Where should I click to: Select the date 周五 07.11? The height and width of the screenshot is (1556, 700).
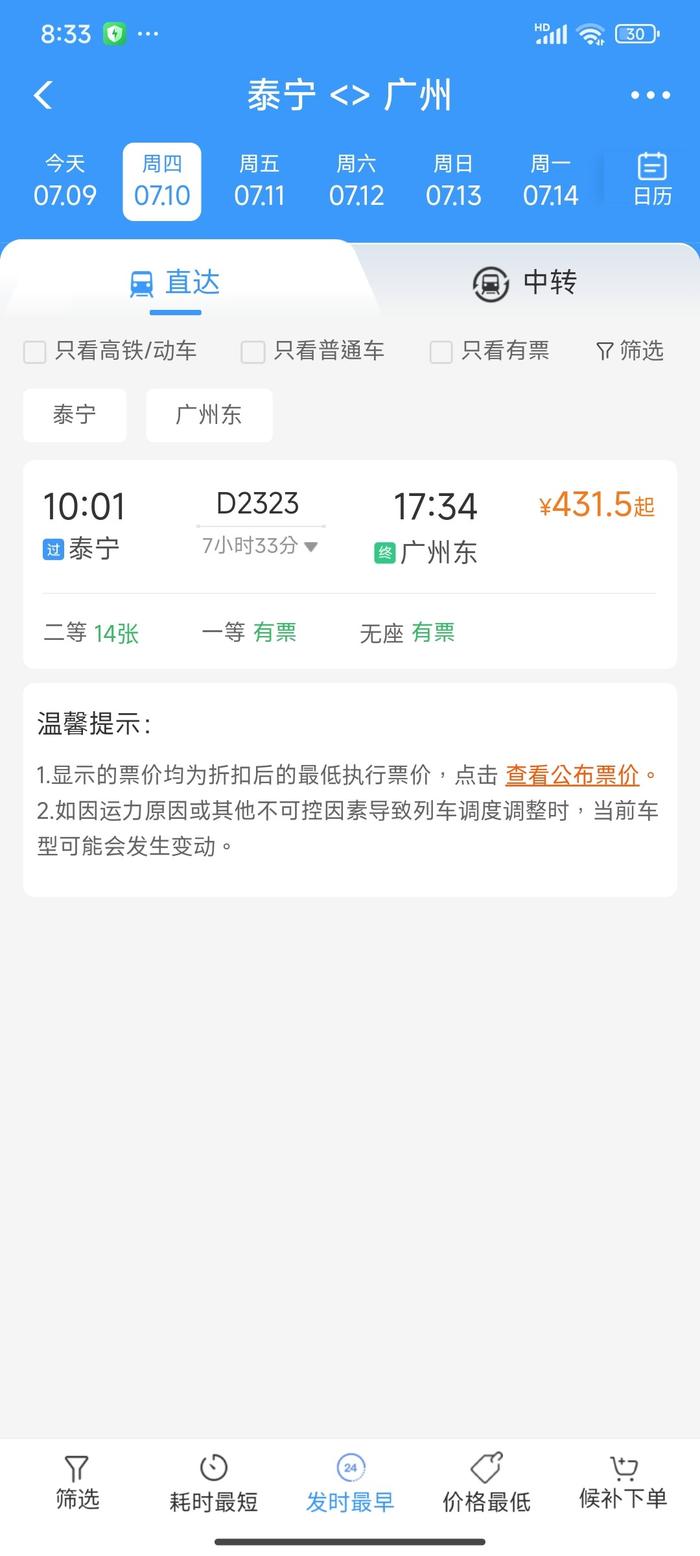pyautogui.click(x=259, y=181)
